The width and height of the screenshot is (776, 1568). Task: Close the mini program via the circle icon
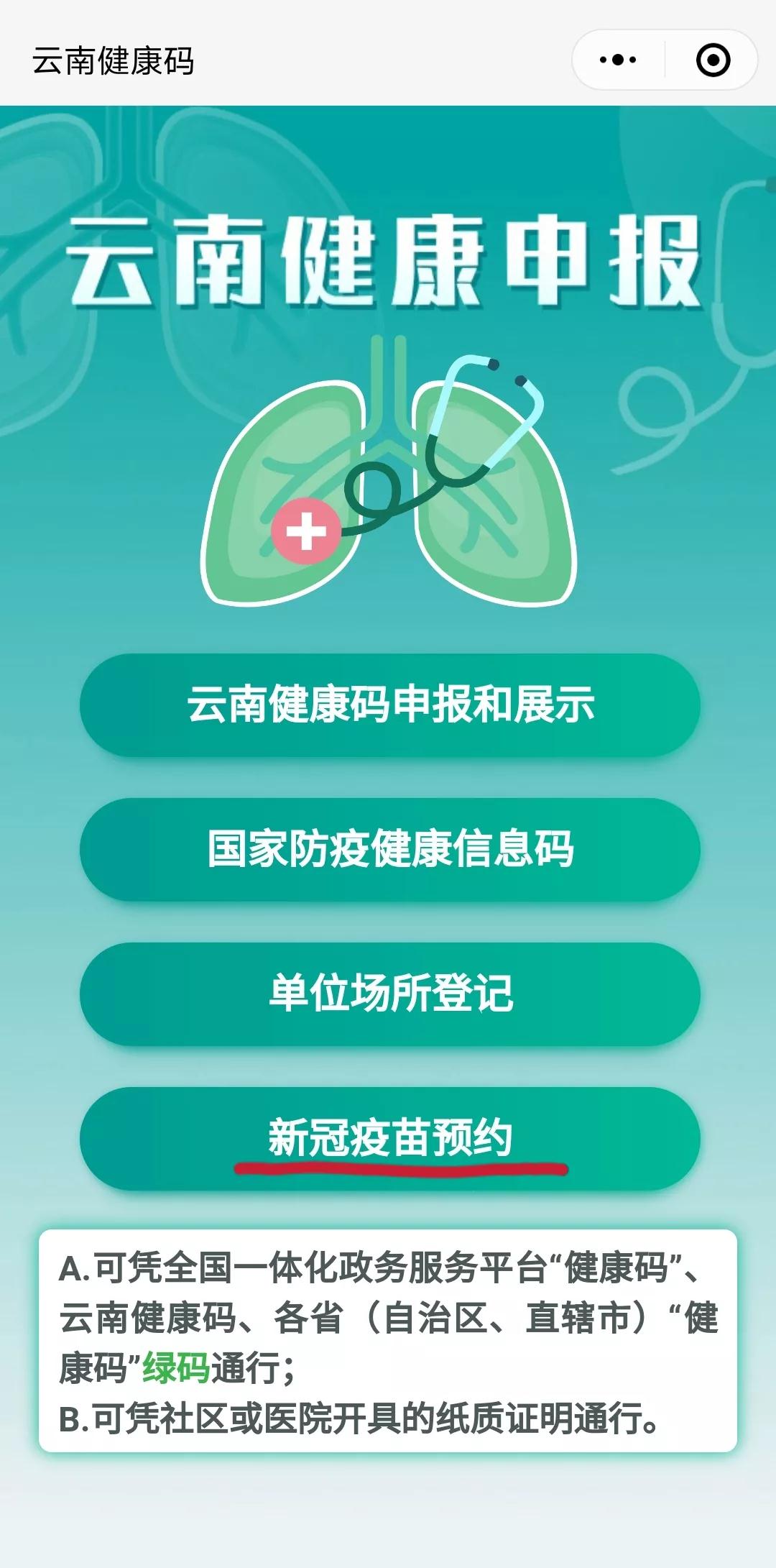coord(713,60)
